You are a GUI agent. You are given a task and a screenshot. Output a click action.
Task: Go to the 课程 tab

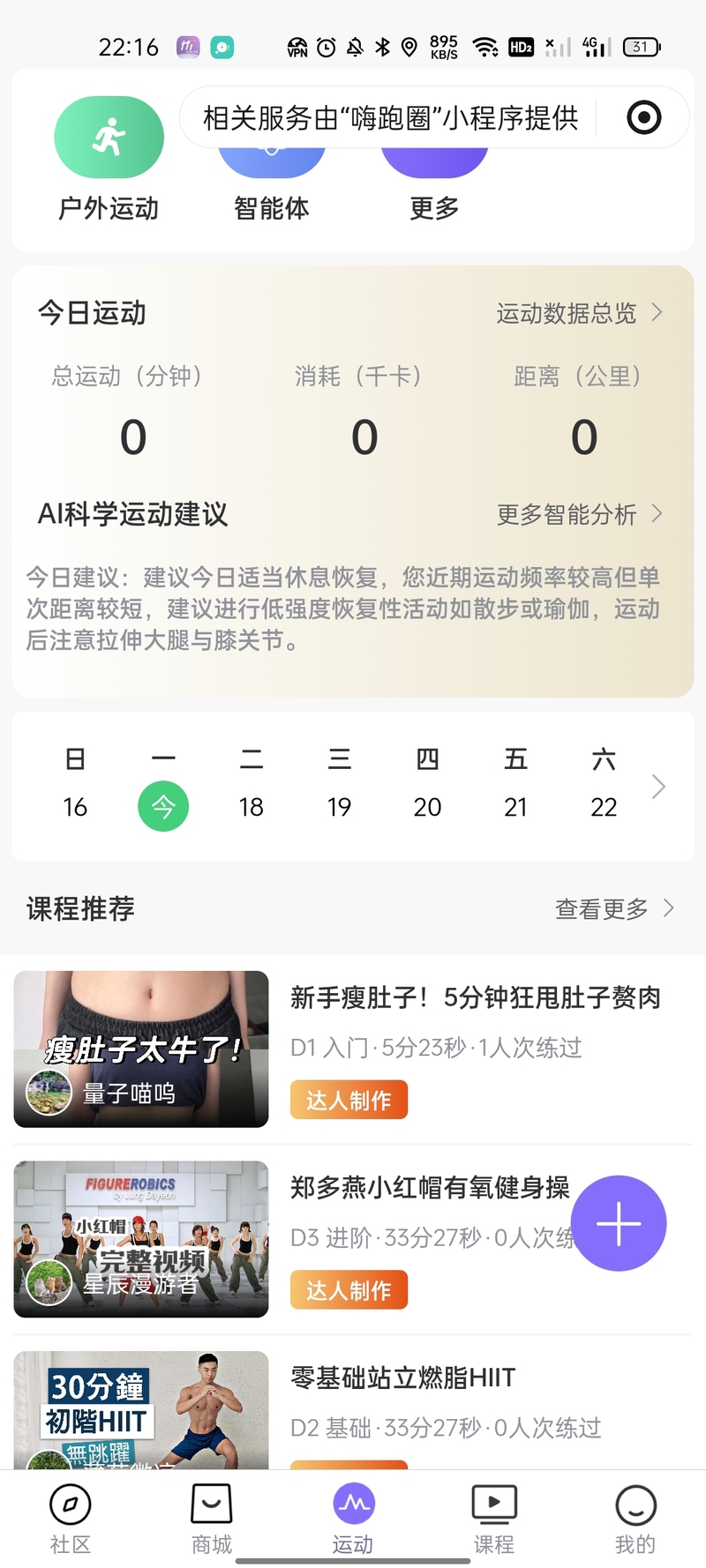494,1519
